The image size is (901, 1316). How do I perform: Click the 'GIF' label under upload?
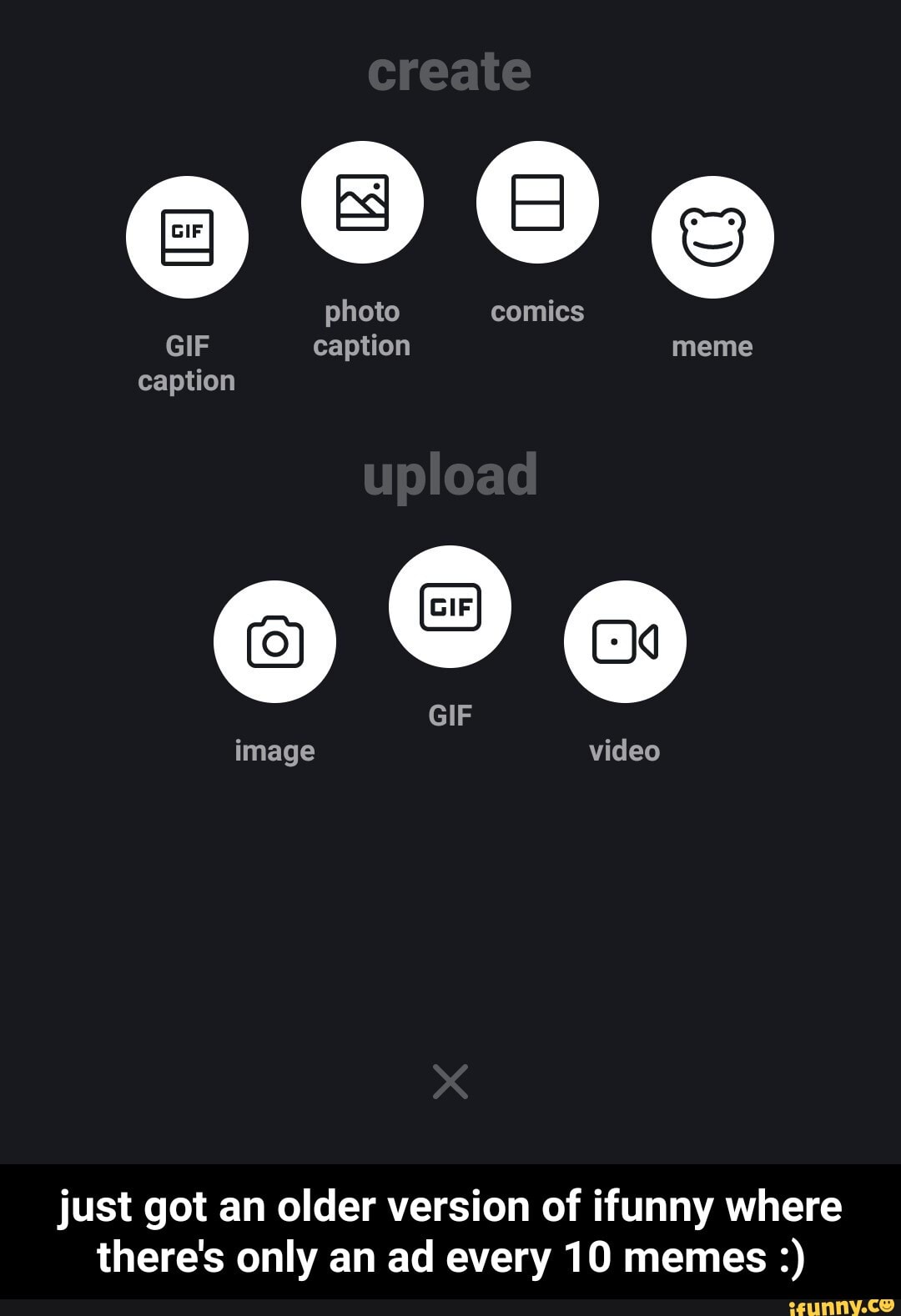pyautogui.click(x=450, y=714)
